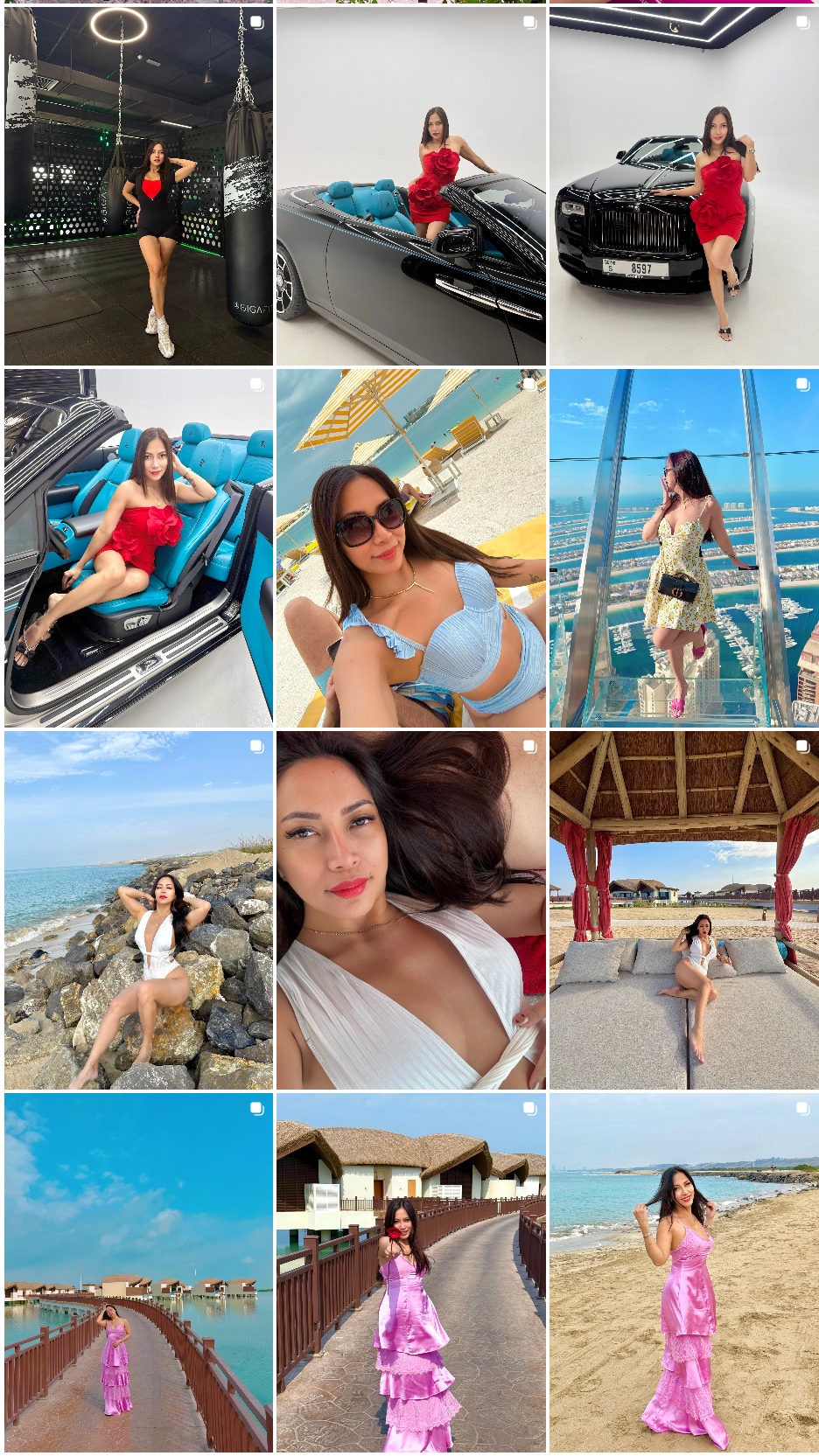Viewport: 819px width, 1456px height.
Task: Open the red dress beside gray convertible post
Action: pyautogui.click(x=410, y=185)
